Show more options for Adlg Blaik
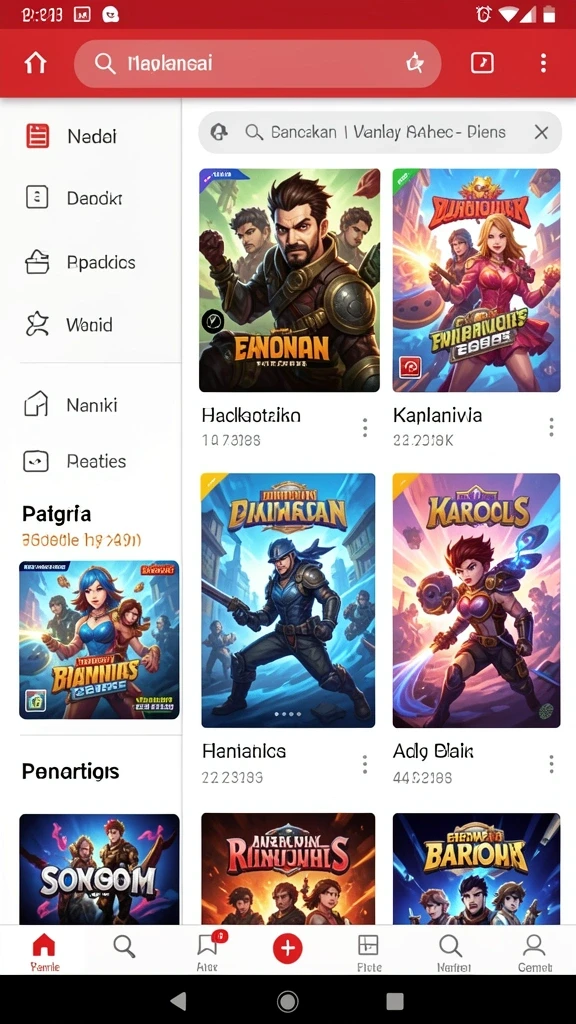576x1024 pixels. click(x=551, y=763)
